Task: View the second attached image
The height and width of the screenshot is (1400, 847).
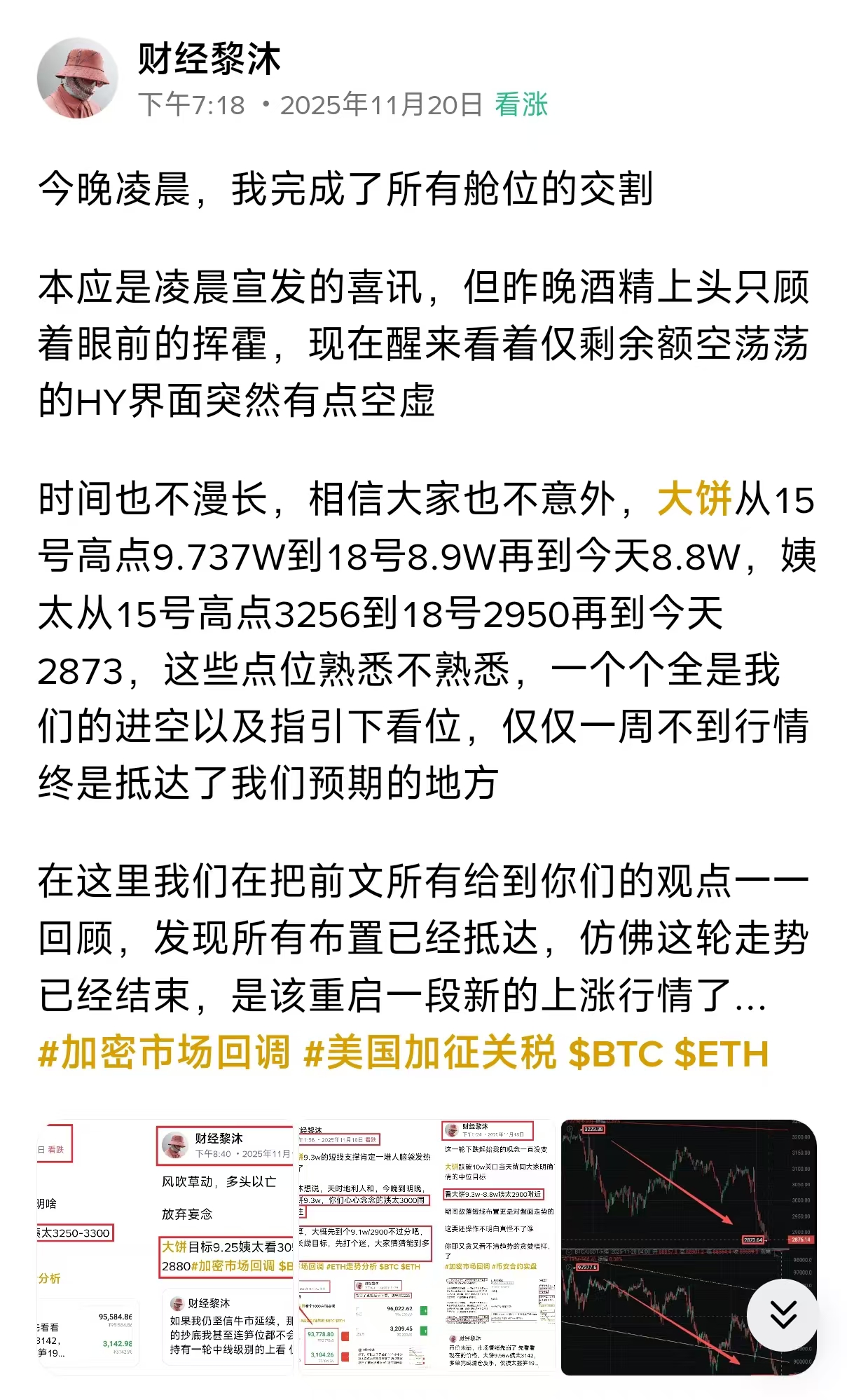Action: [427, 1247]
